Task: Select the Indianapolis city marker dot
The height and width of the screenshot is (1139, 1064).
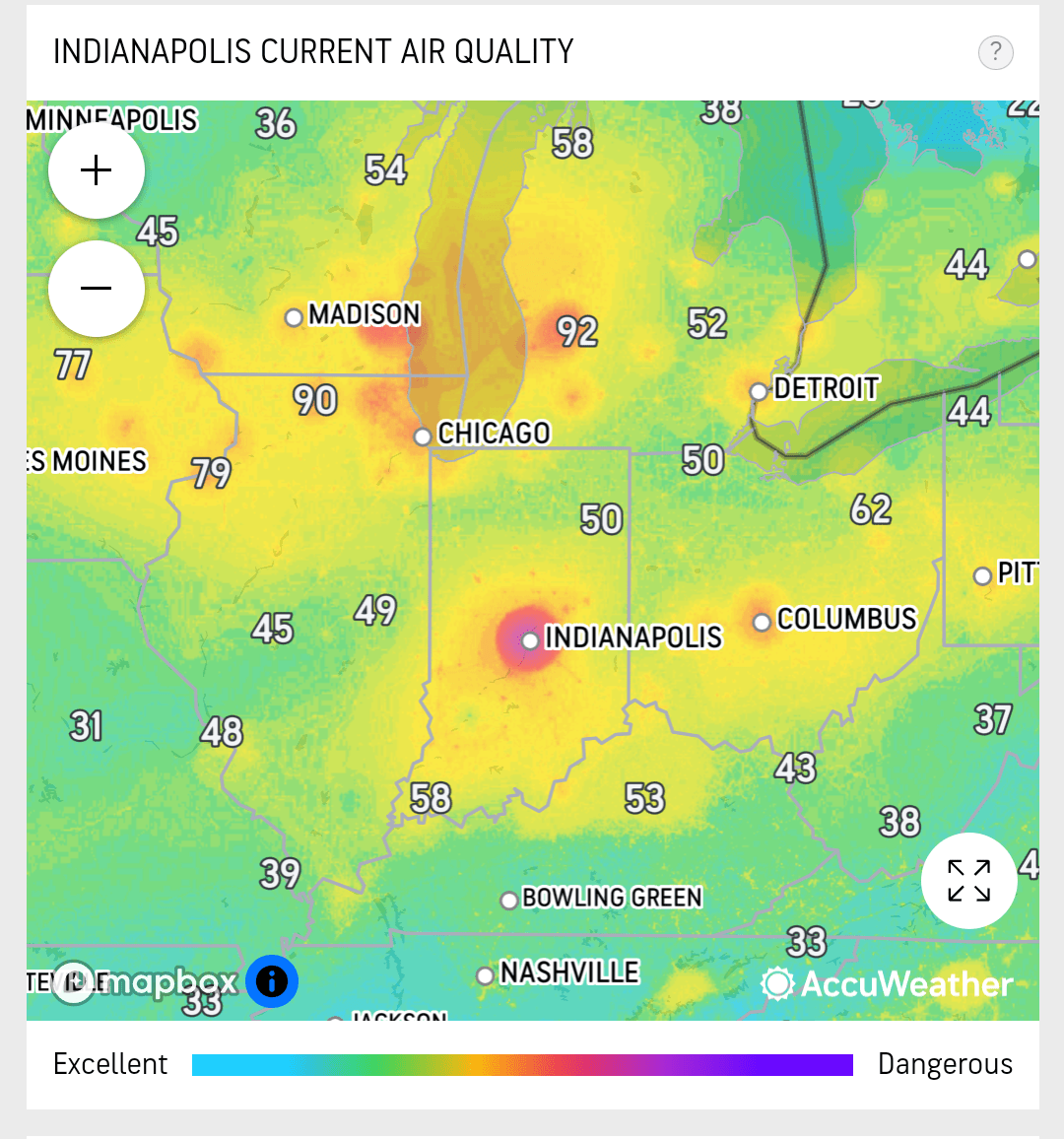Action: [530, 640]
